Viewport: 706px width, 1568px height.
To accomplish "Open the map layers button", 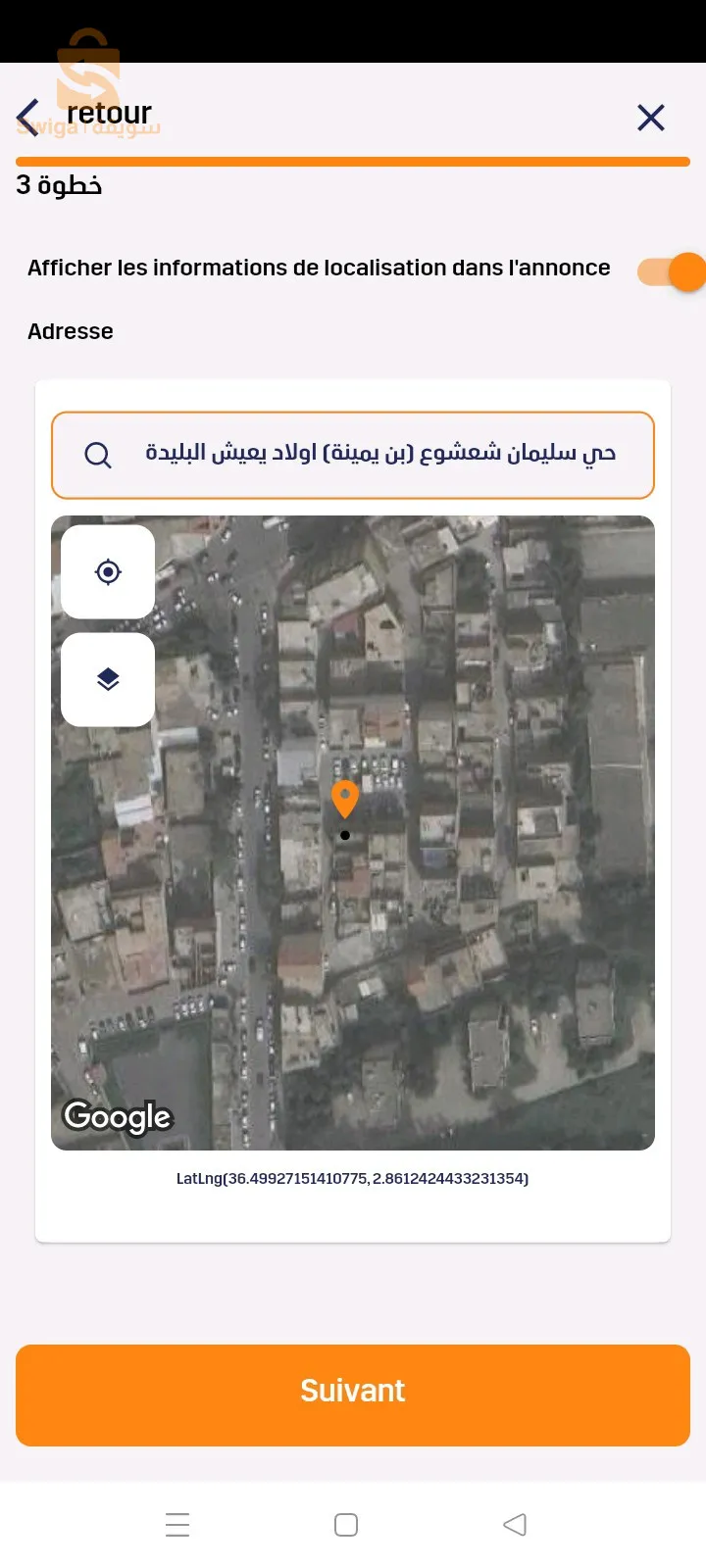I will [x=108, y=679].
